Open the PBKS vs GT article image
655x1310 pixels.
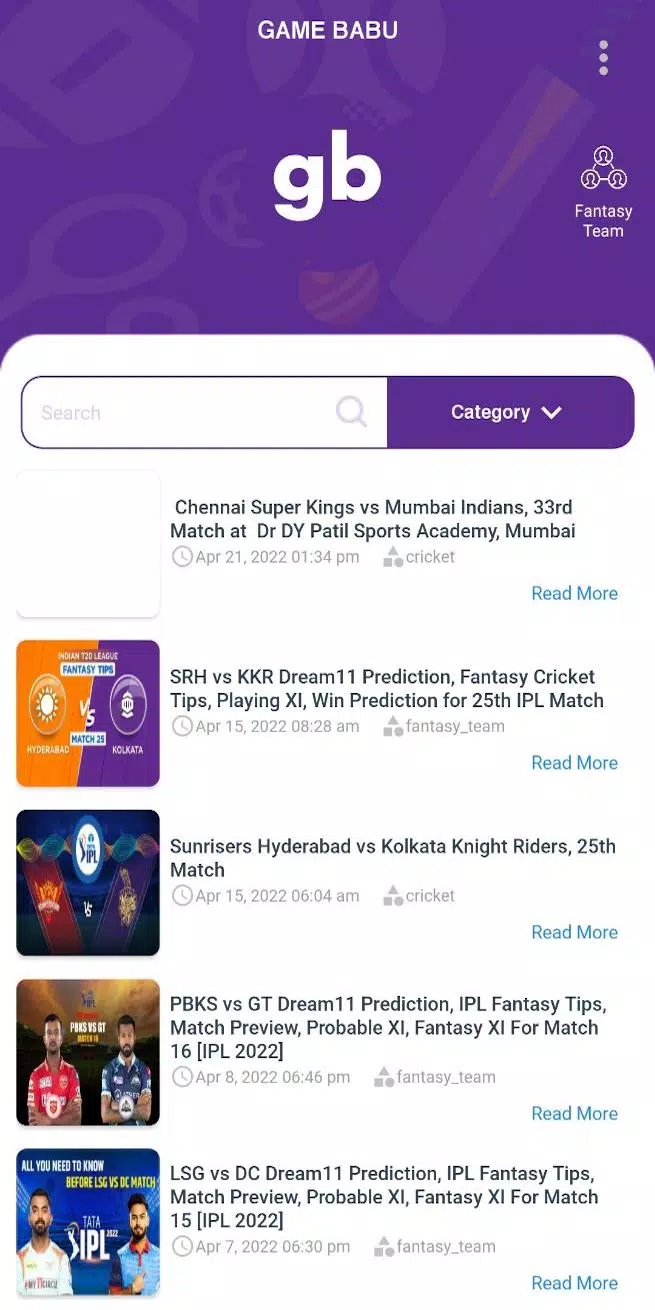[88, 1052]
